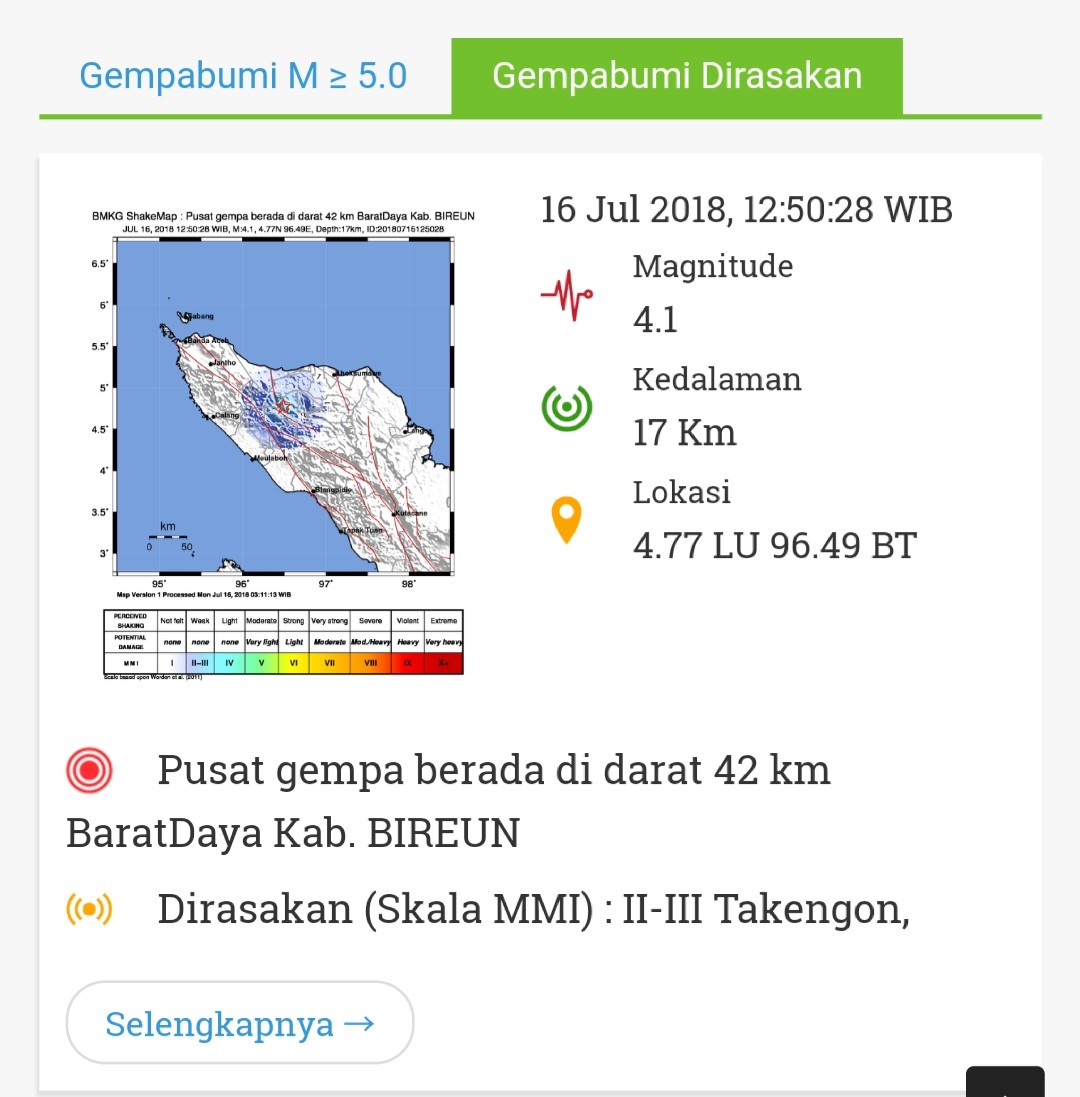Image resolution: width=1080 pixels, height=1097 pixels.
Task: Open Selengkapnya for full earthquake details
Action: point(240,1023)
